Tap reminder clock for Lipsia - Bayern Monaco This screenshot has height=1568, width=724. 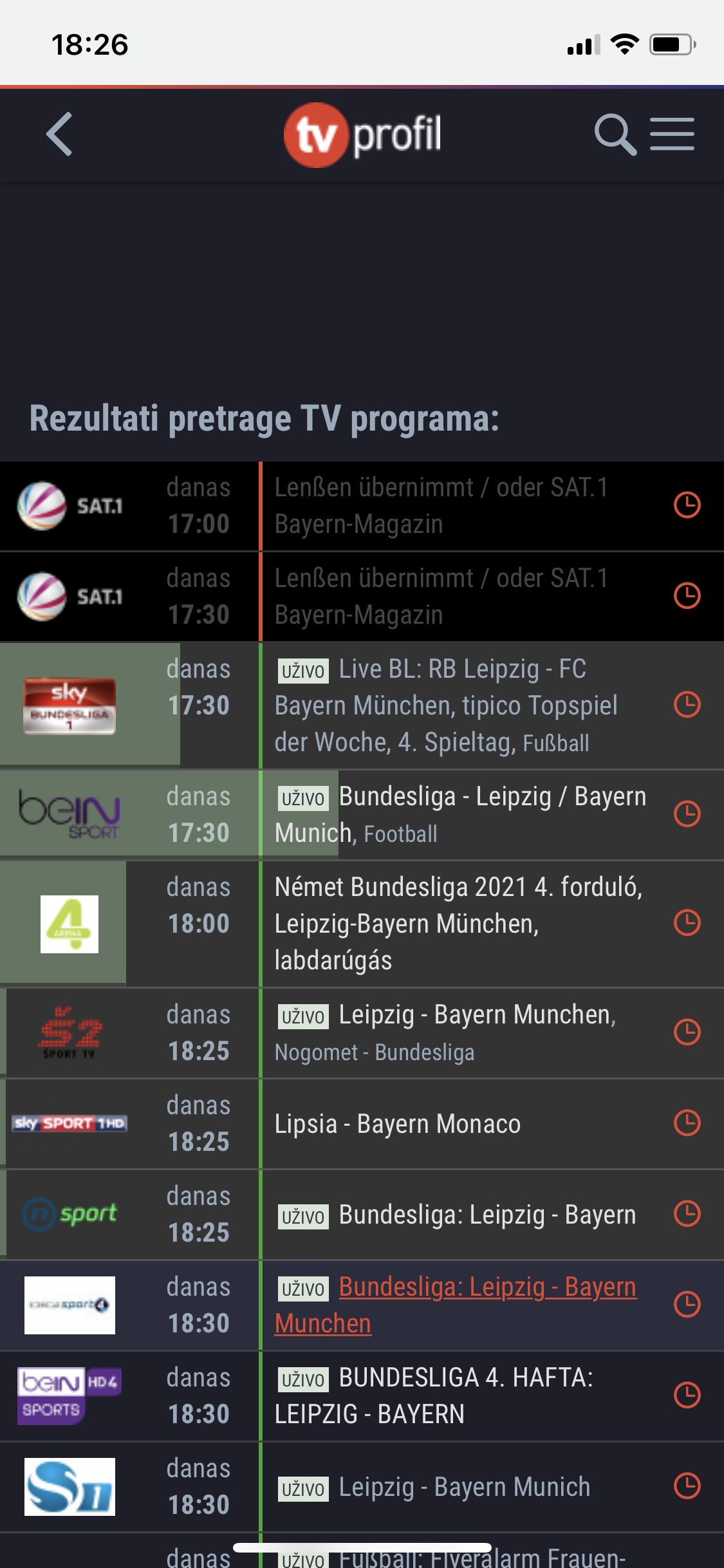pos(687,1123)
